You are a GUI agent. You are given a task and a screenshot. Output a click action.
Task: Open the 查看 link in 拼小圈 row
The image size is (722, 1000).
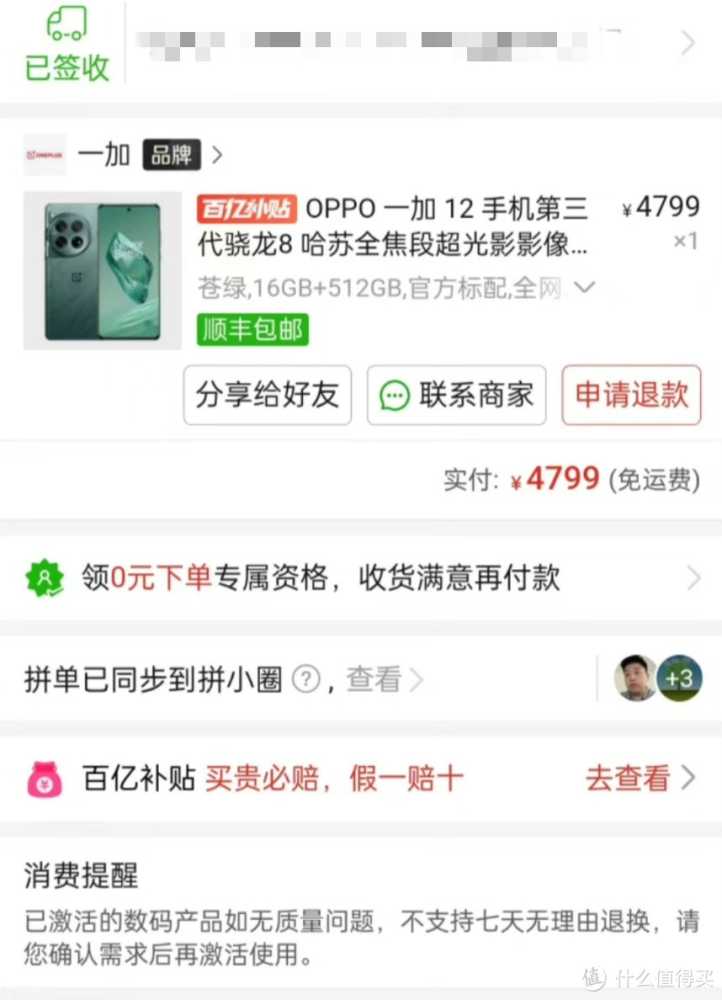371,679
